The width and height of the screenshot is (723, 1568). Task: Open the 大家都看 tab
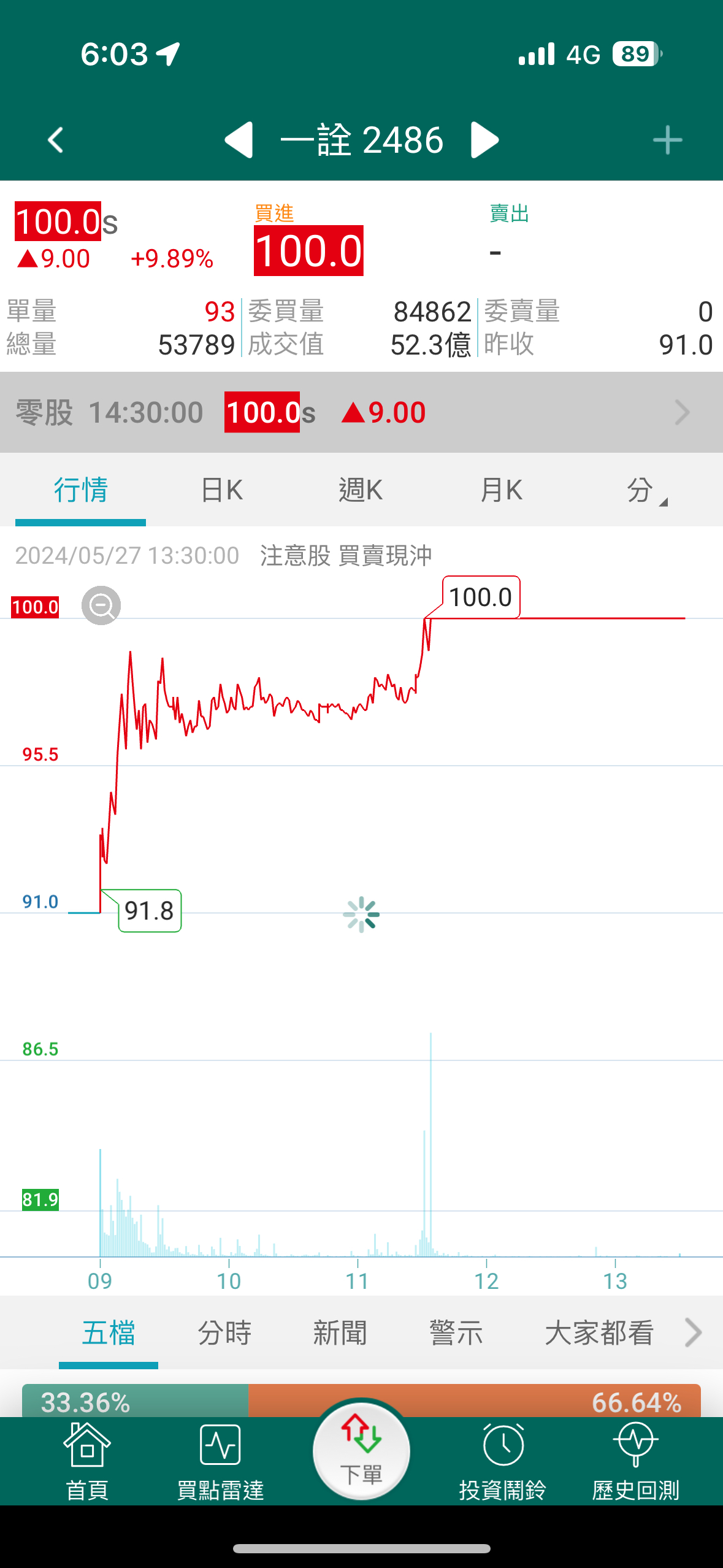(599, 1333)
